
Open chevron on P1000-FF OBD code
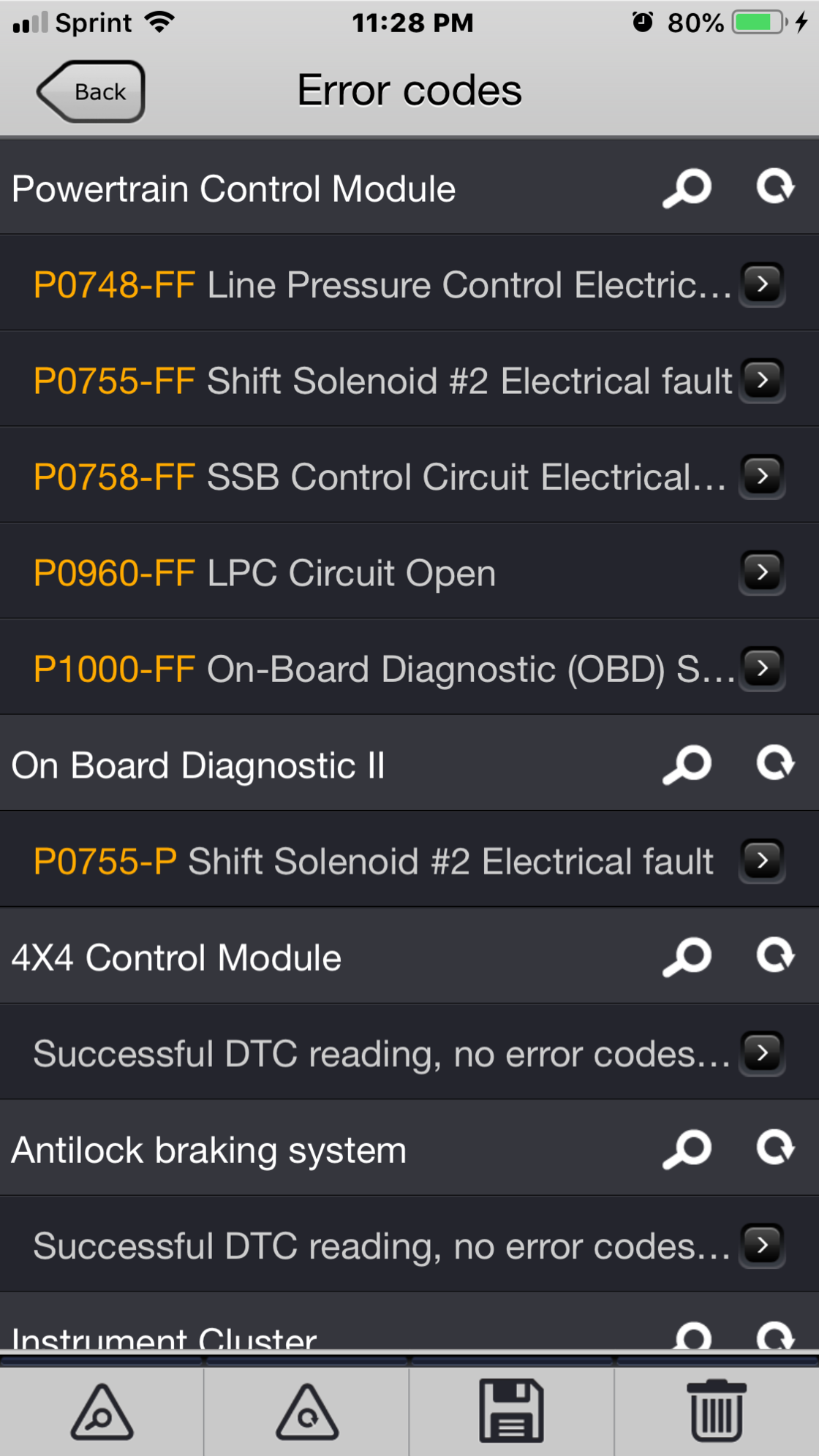pos(761,669)
